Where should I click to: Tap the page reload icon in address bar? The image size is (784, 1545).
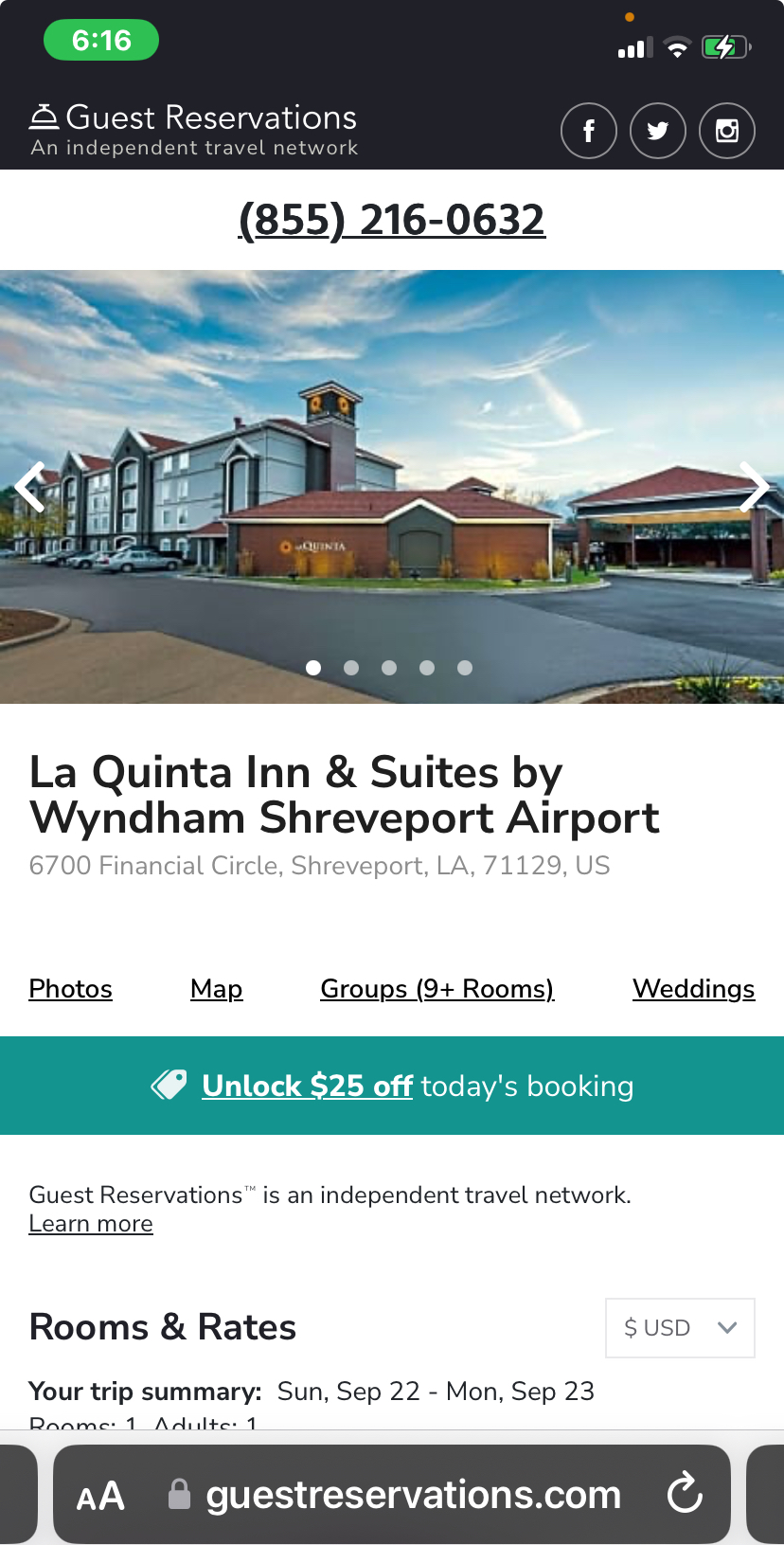(684, 1495)
